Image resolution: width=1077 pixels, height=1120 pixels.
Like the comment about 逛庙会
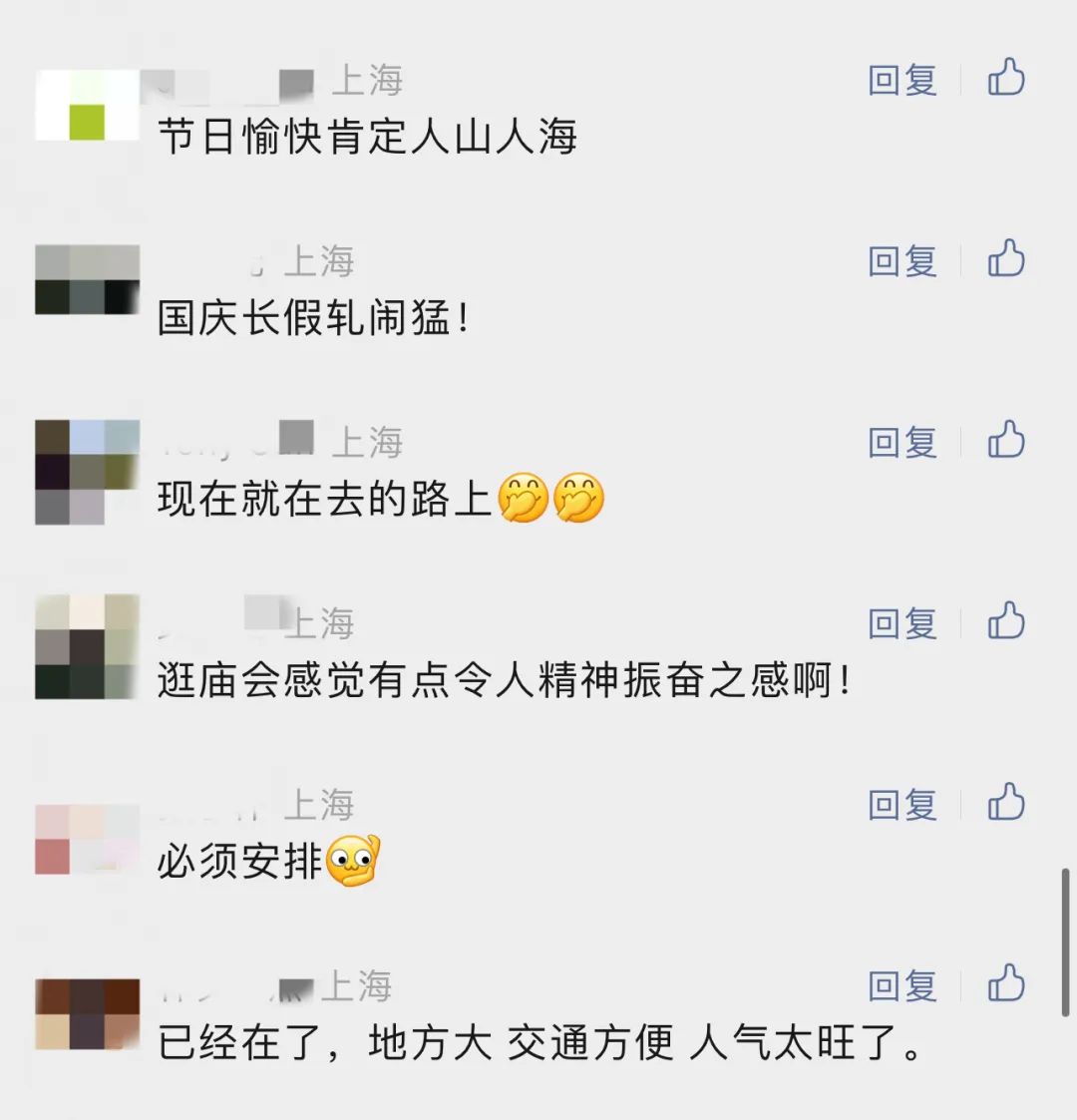[x=1006, y=621]
